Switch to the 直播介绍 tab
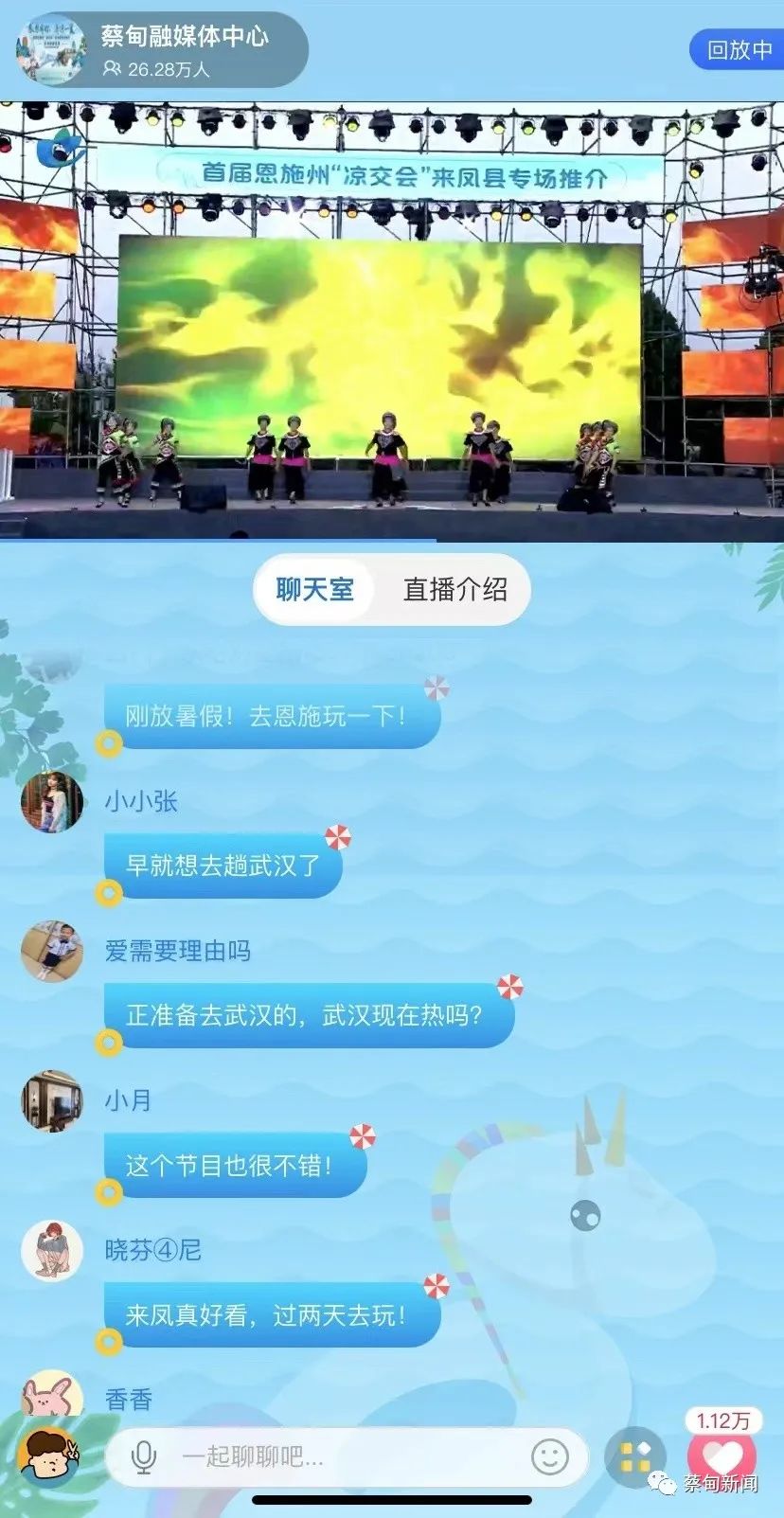 pos(454,589)
